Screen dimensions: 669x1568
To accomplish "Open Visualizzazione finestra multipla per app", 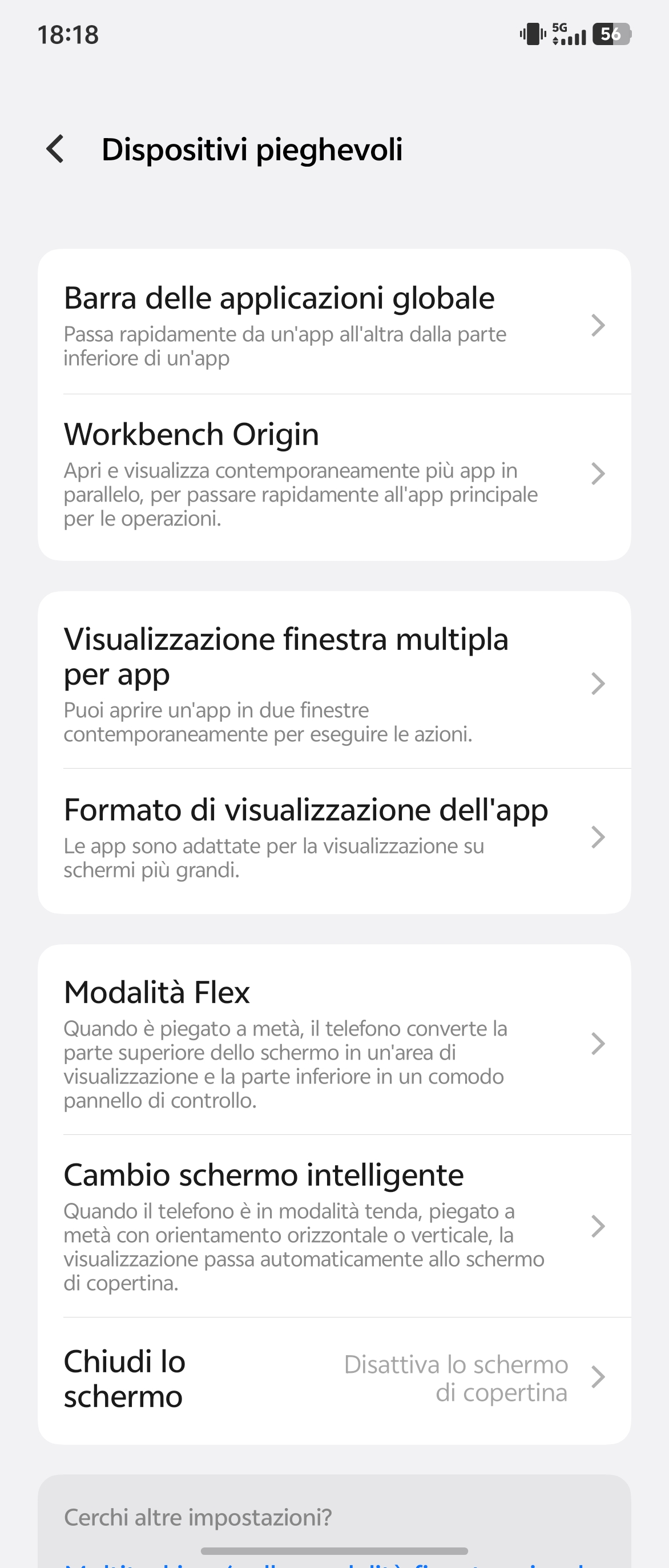I will (333, 684).
